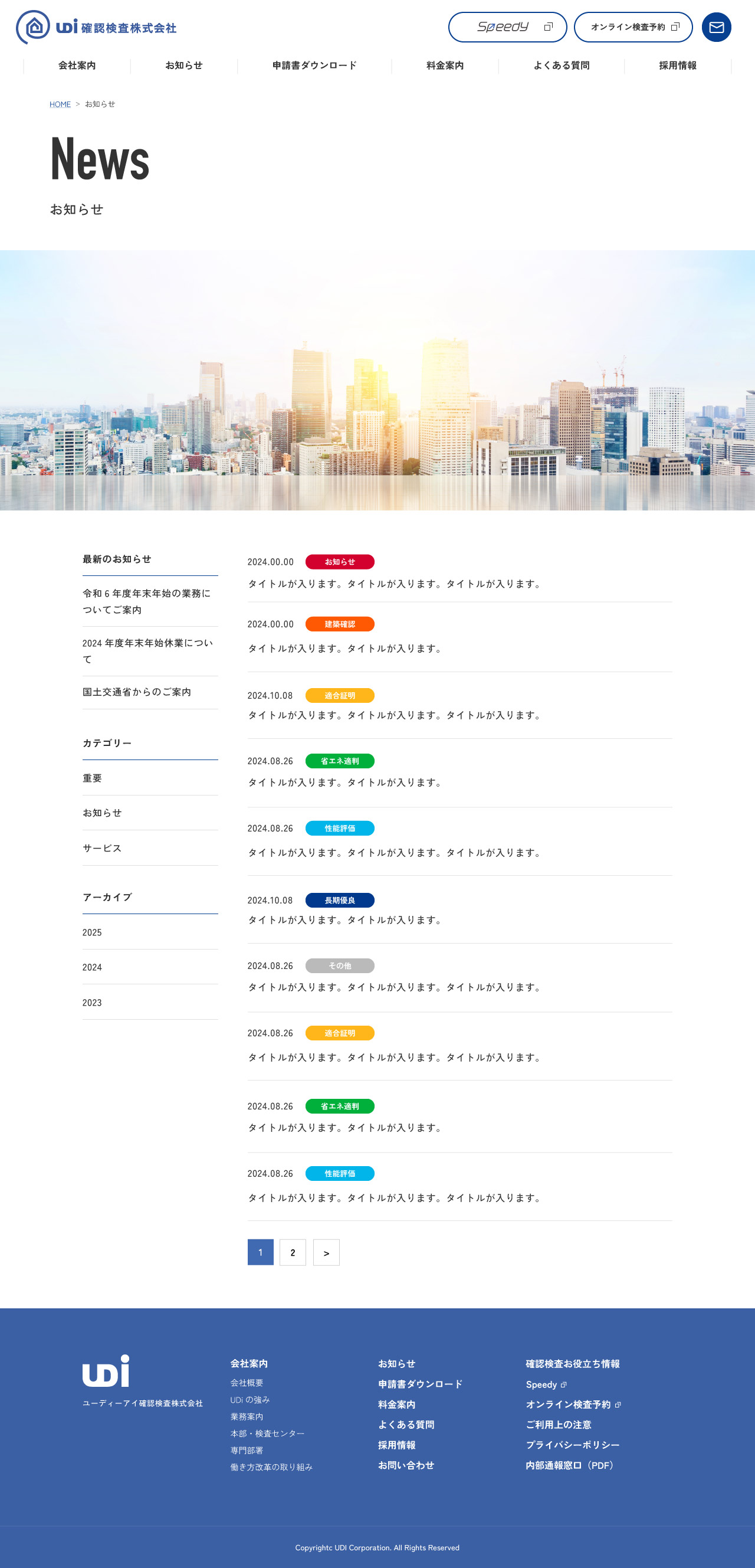Open the オンライン検査予約 button
755x1568 pixels.
point(633,27)
